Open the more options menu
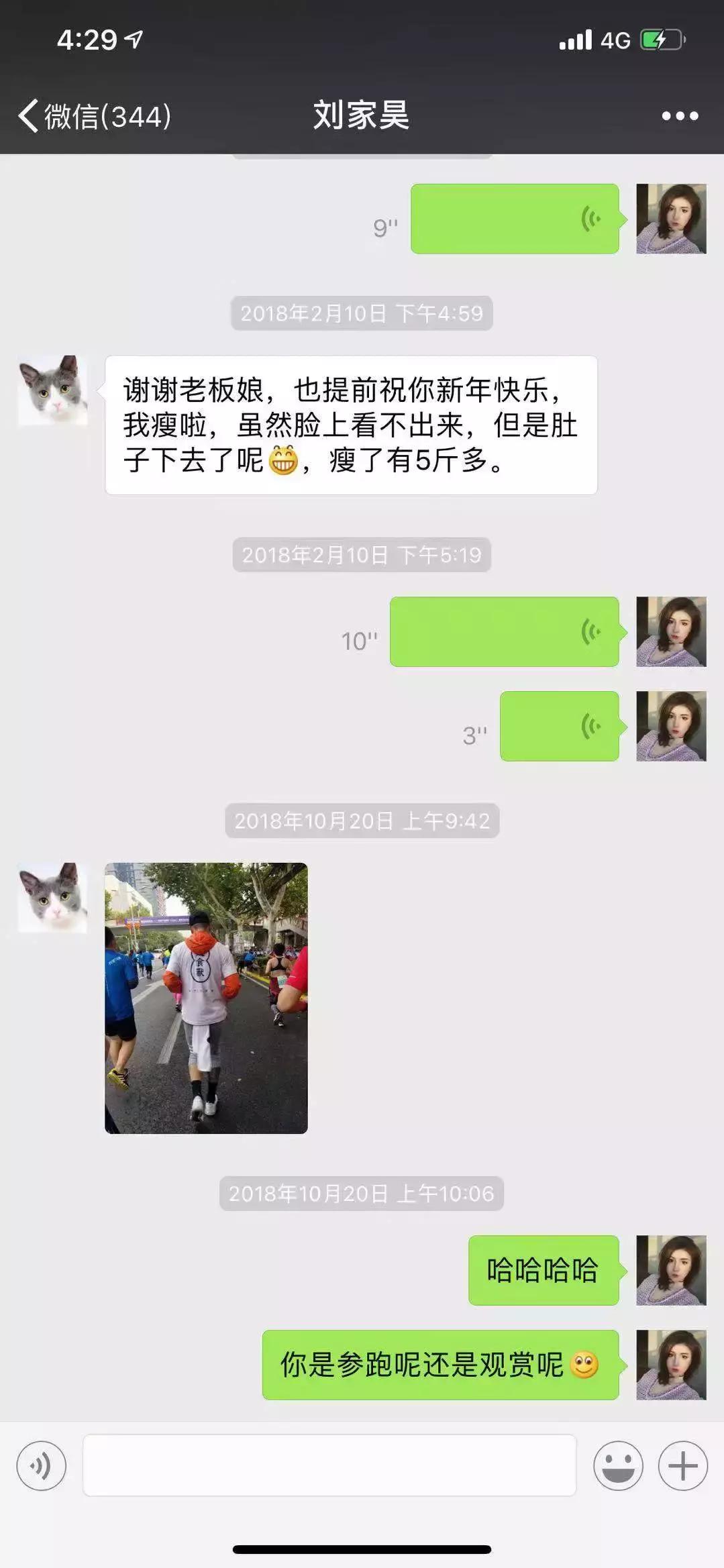This screenshot has height=1568, width=724. coord(681,115)
